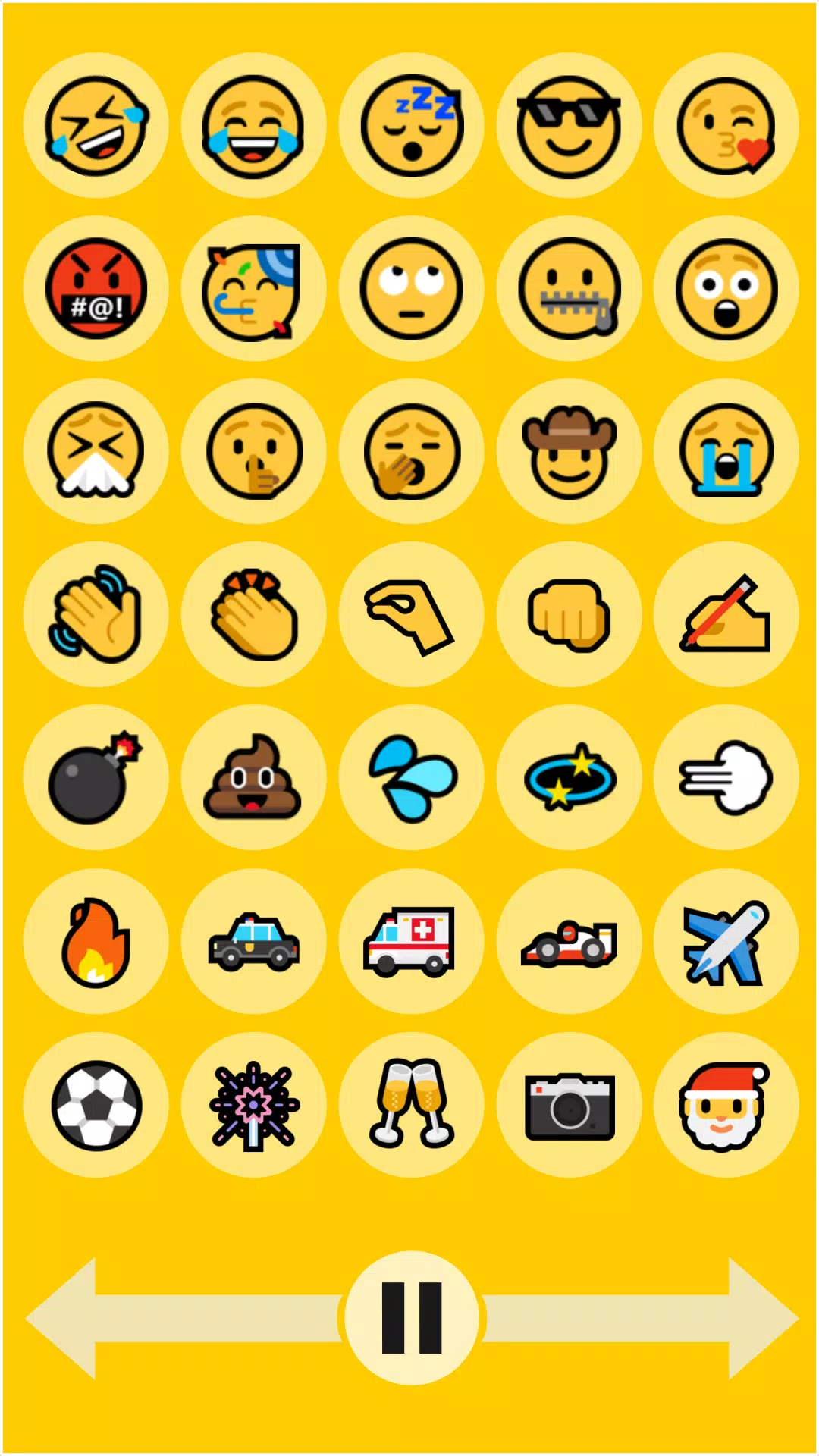Choose the cowboy hat face emoji
This screenshot has height=1456, width=819.
[569, 452]
